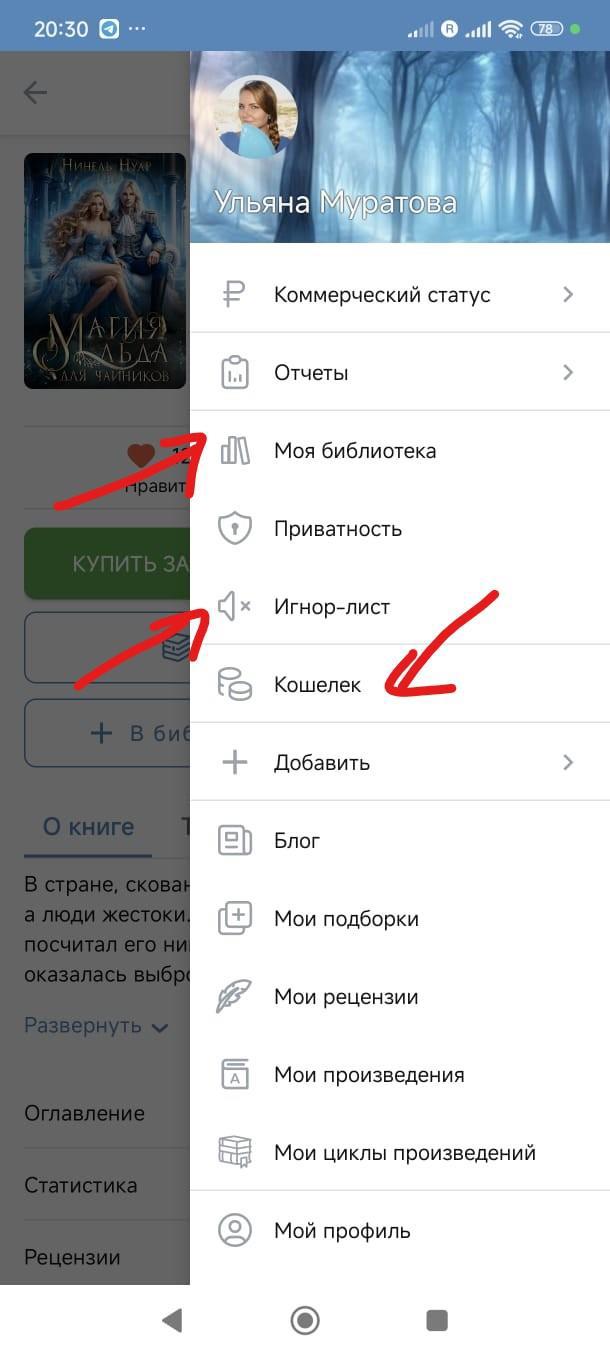Open Отчеты section
This screenshot has height=1356, width=610.
coord(311,373)
